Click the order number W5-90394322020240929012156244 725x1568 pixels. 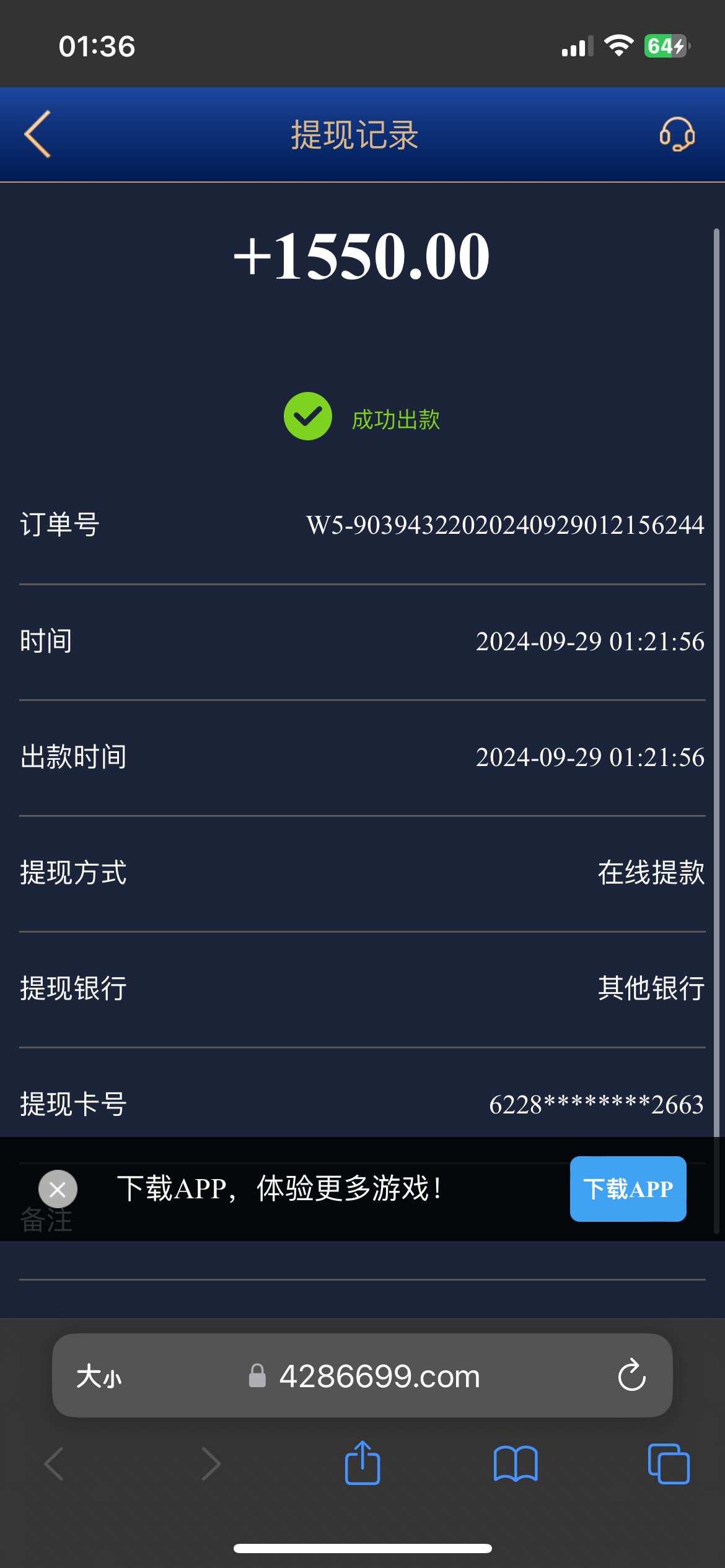click(505, 525)
